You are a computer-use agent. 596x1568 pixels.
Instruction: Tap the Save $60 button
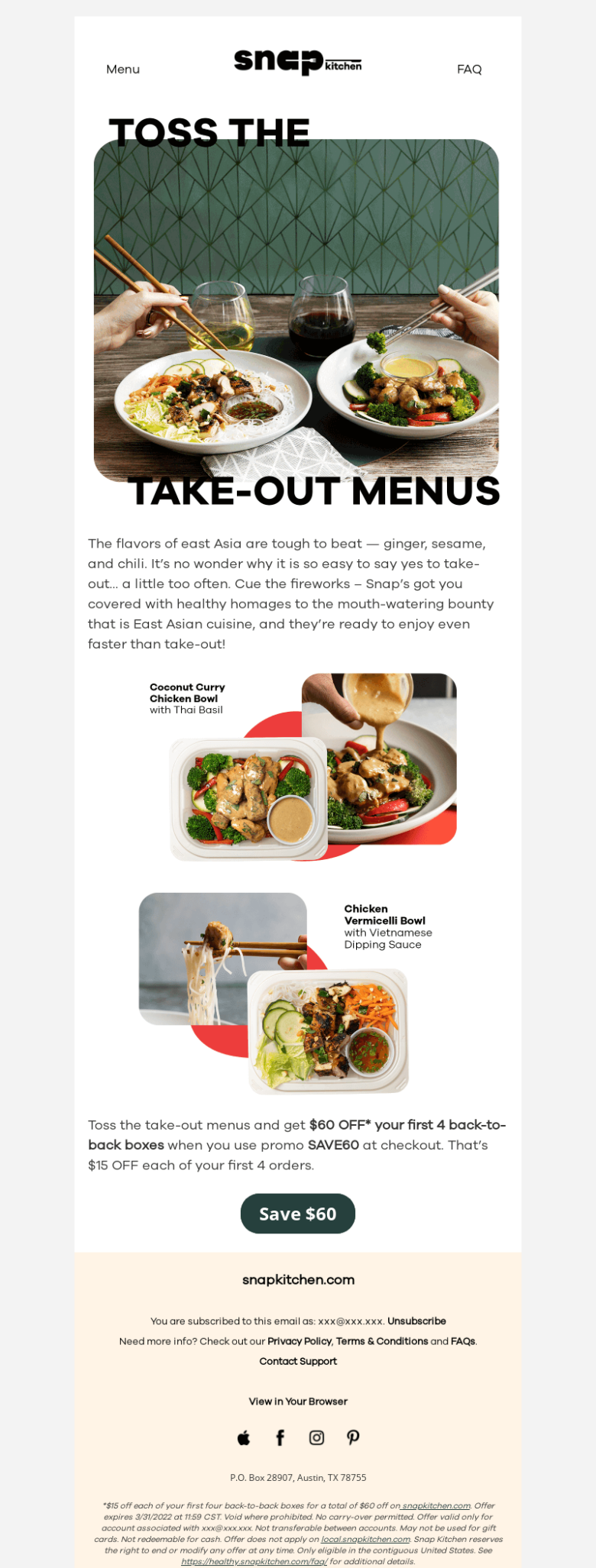coord(298,1214)
